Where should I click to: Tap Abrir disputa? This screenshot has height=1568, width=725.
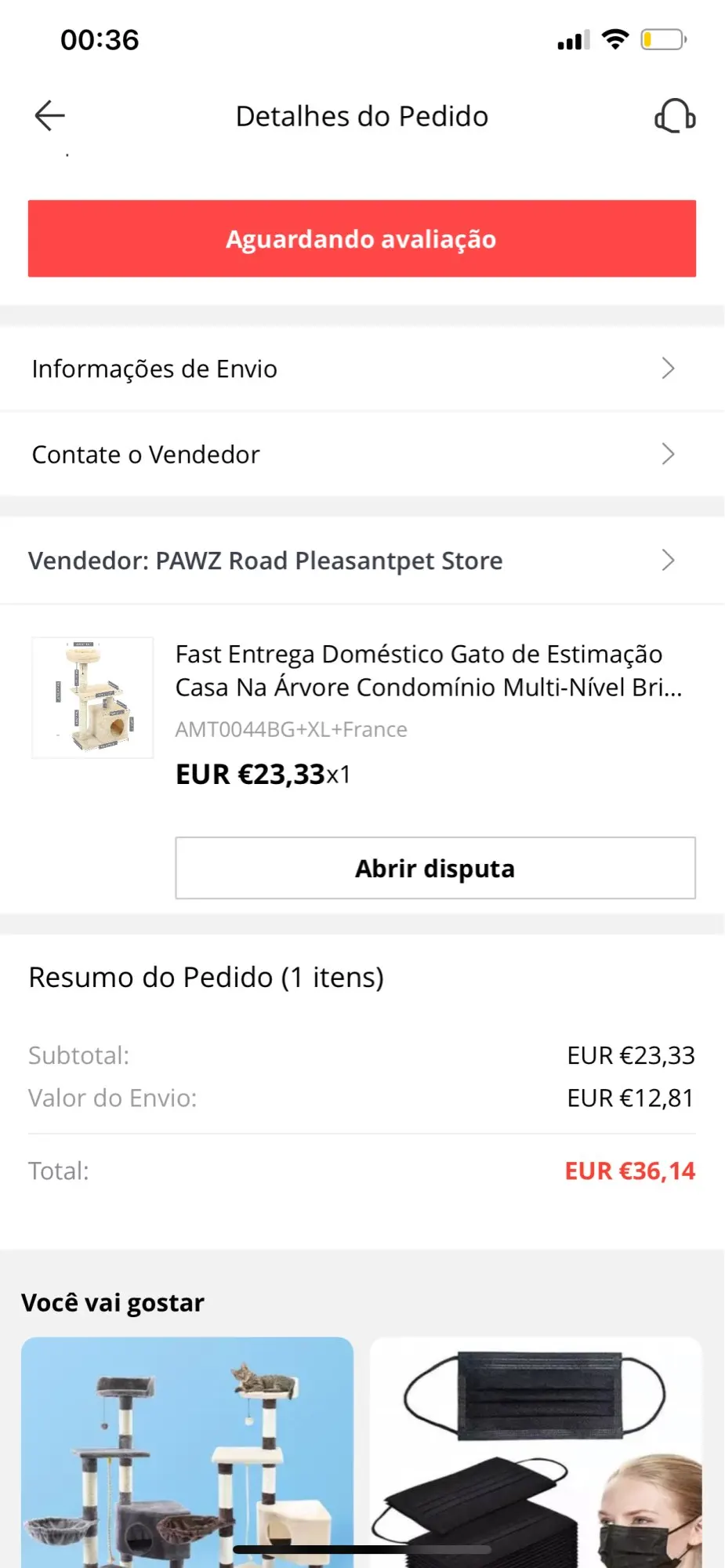pos(435,868)
